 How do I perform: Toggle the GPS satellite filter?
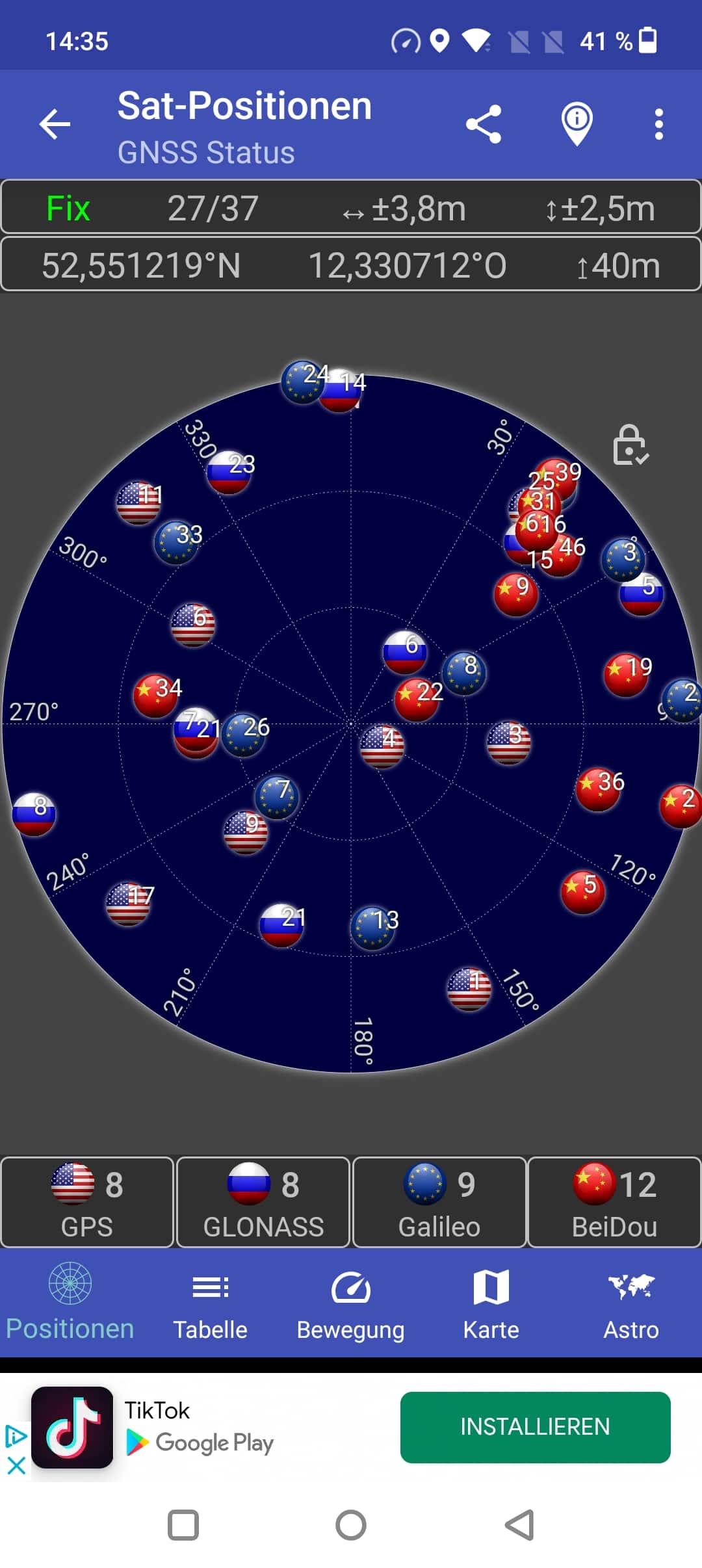(88, 1202)
